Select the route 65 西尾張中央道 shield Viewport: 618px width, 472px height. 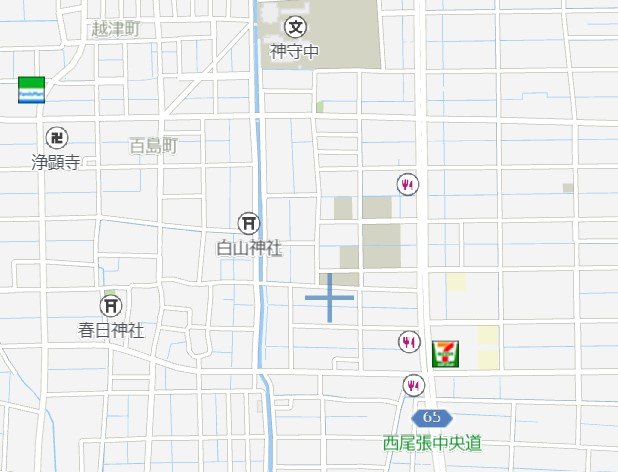click(431, 416)
